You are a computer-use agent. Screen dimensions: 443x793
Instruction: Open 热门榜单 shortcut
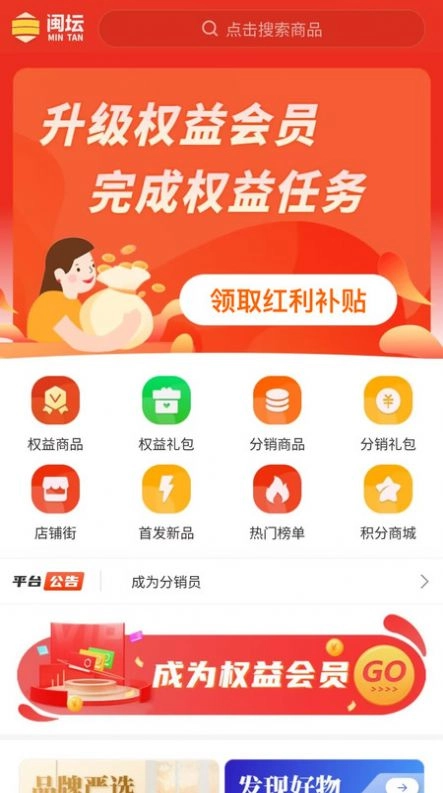277,503
